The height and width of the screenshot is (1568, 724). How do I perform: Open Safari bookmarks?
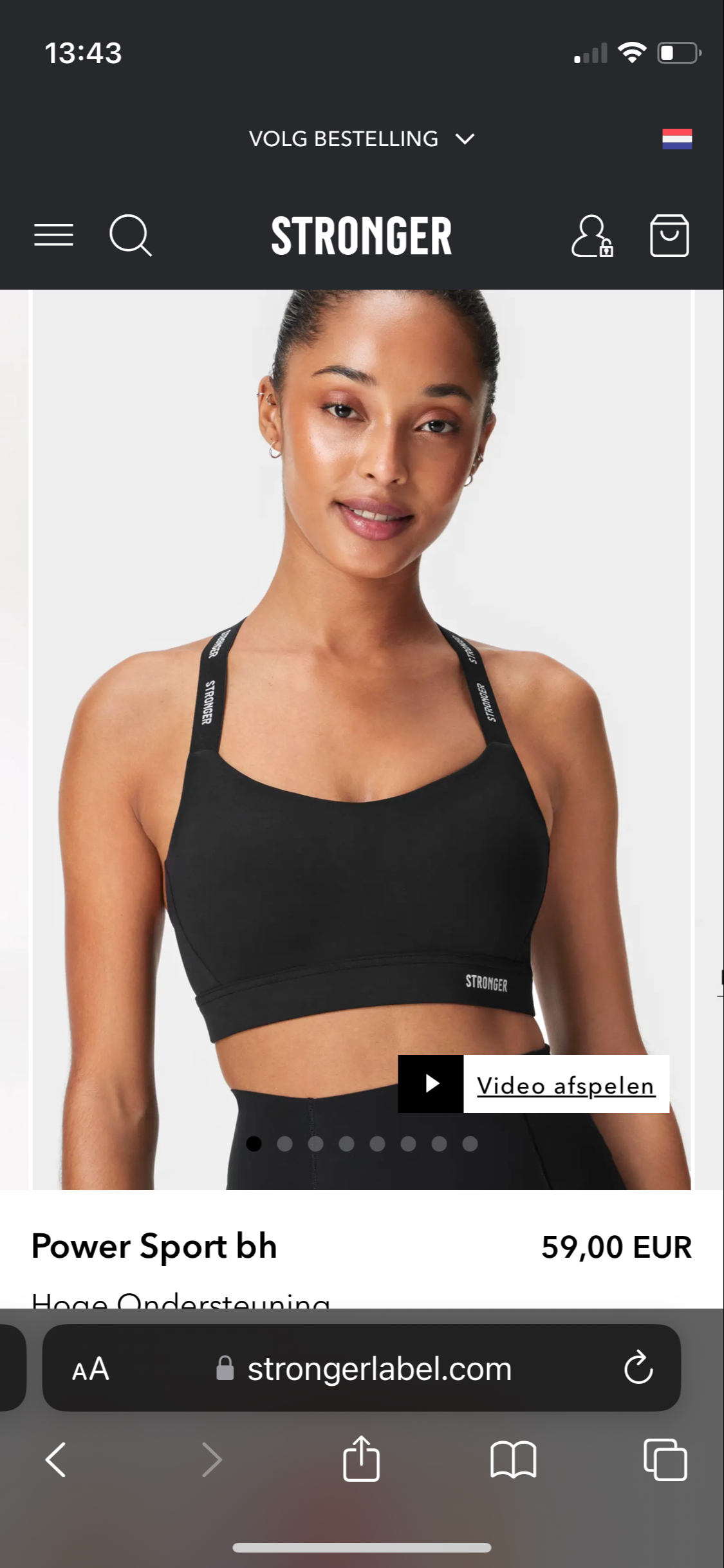pos(513,1459)
